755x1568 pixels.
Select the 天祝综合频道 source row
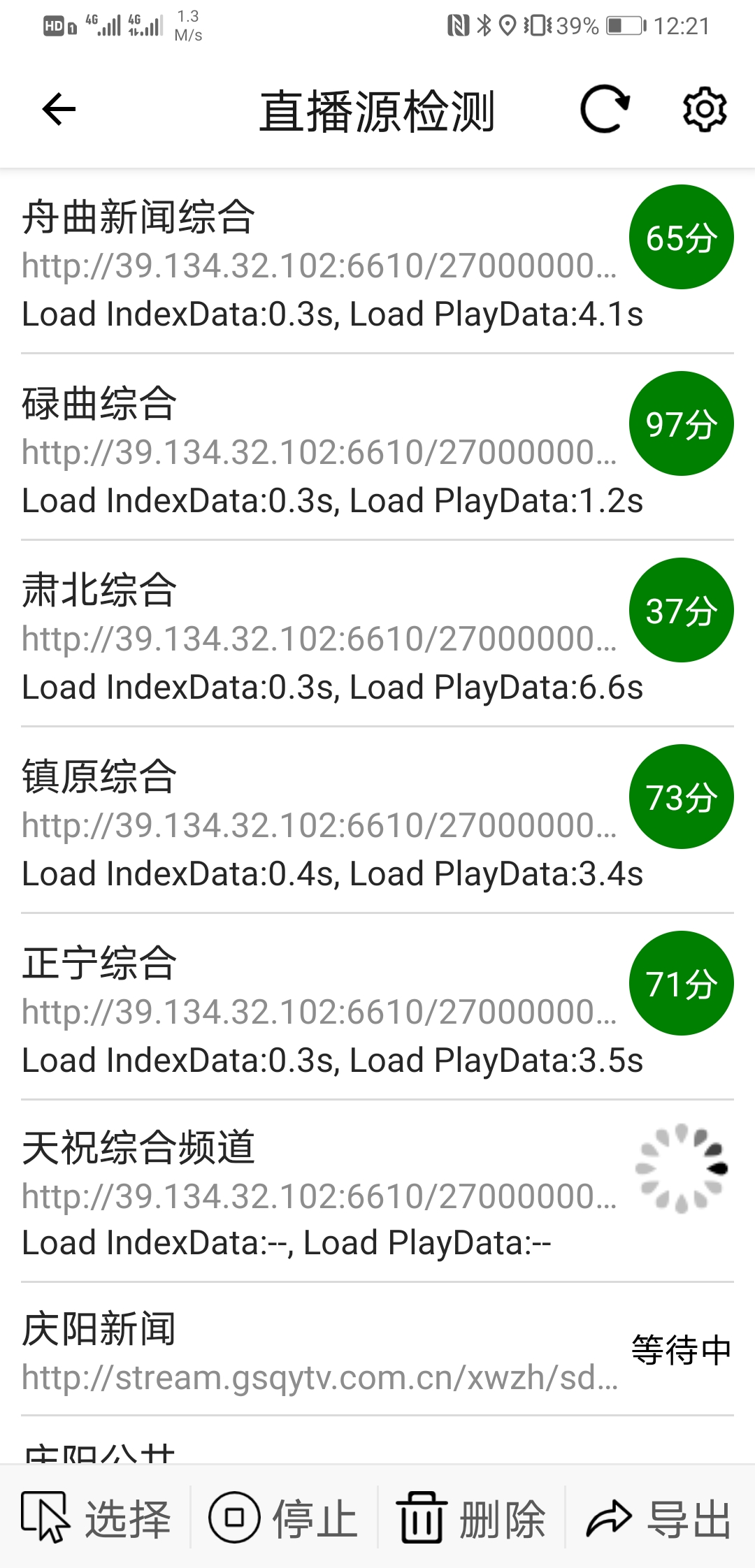(x=322, y=1195)
